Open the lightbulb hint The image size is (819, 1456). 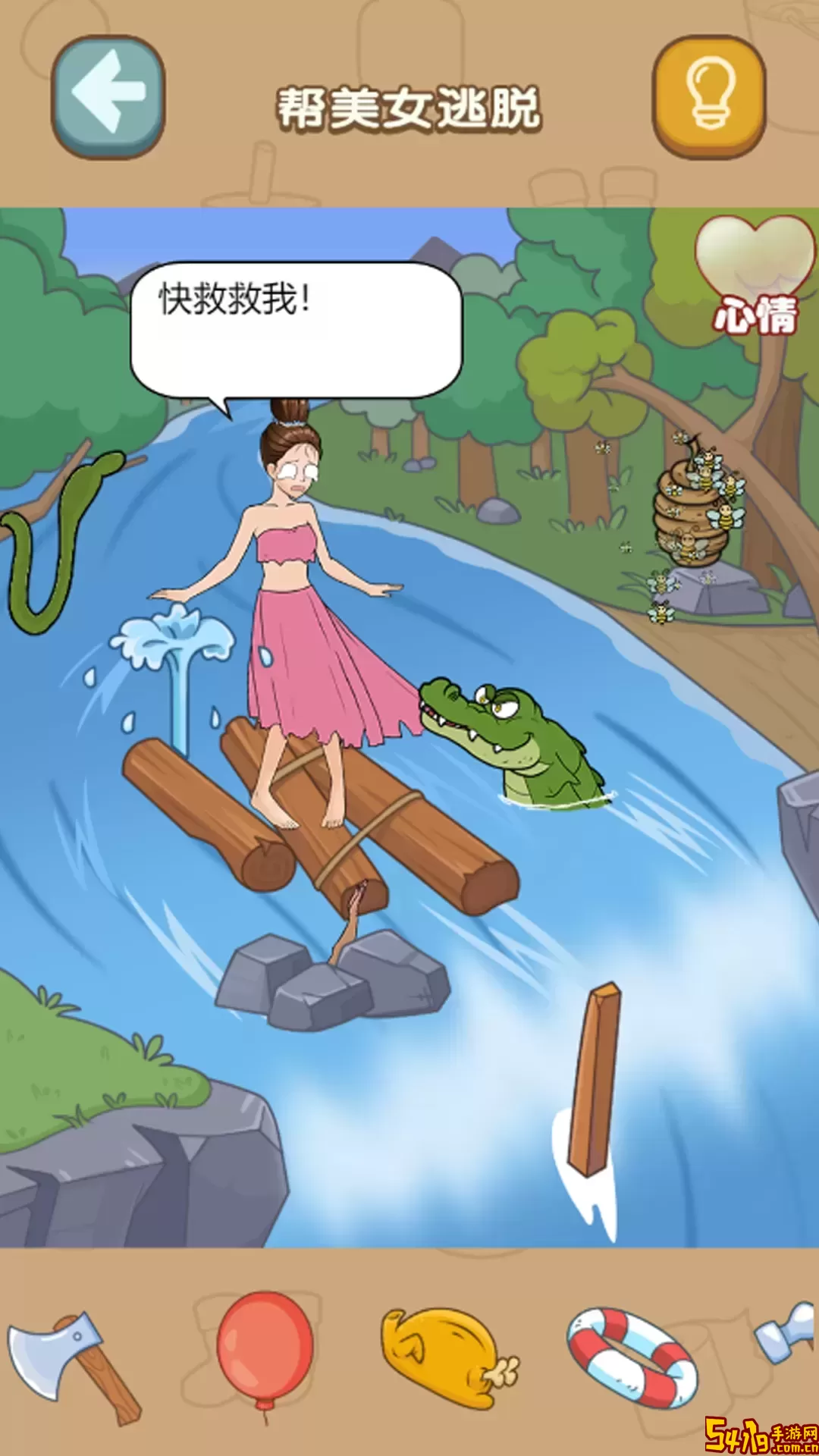(x=709, y=97)
